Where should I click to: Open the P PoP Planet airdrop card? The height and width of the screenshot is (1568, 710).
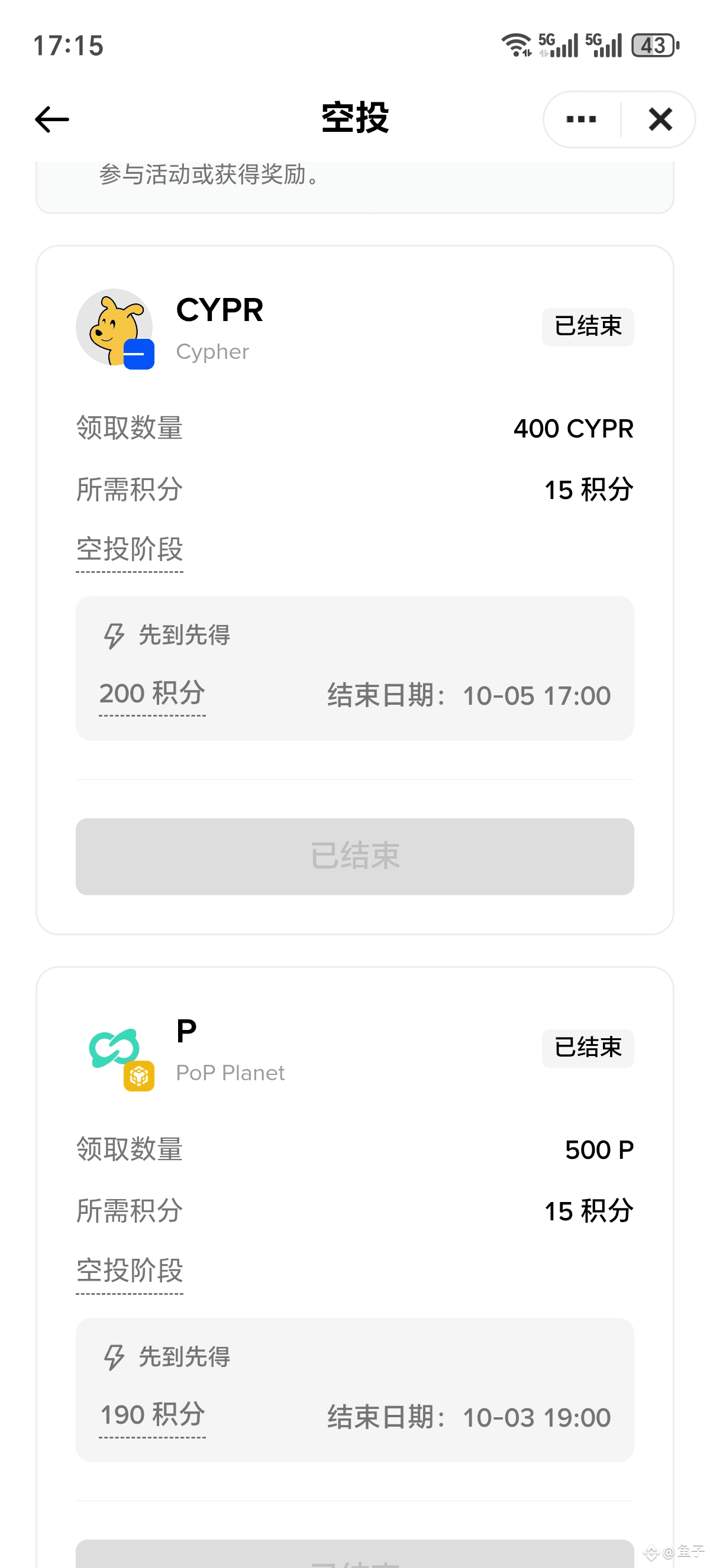click(x=355, y=1267)
